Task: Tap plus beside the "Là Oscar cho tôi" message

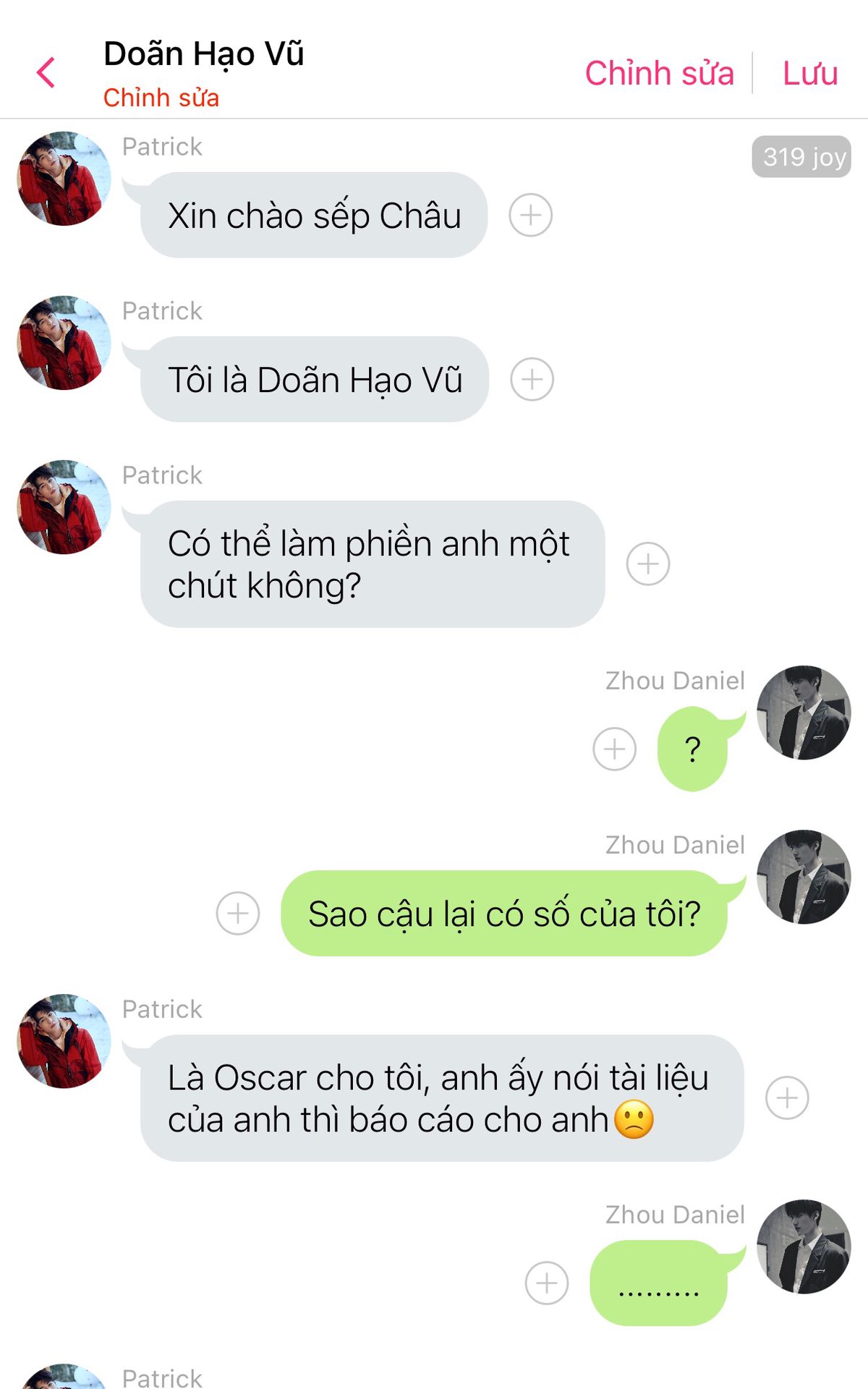Action: pos(787,1098)
